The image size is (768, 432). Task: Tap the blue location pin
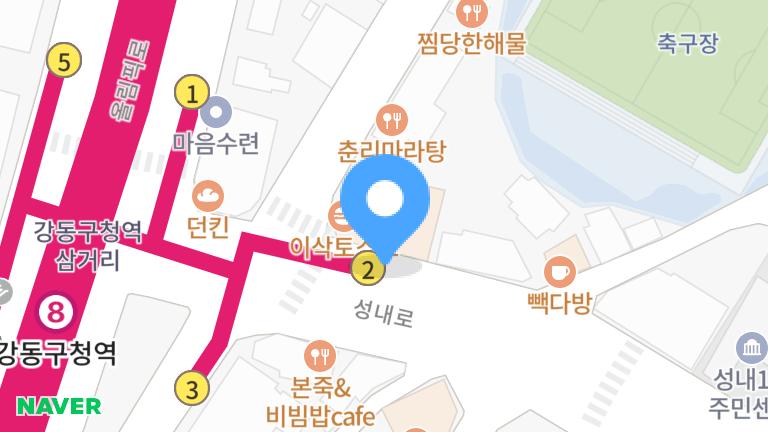coord(386,203)
